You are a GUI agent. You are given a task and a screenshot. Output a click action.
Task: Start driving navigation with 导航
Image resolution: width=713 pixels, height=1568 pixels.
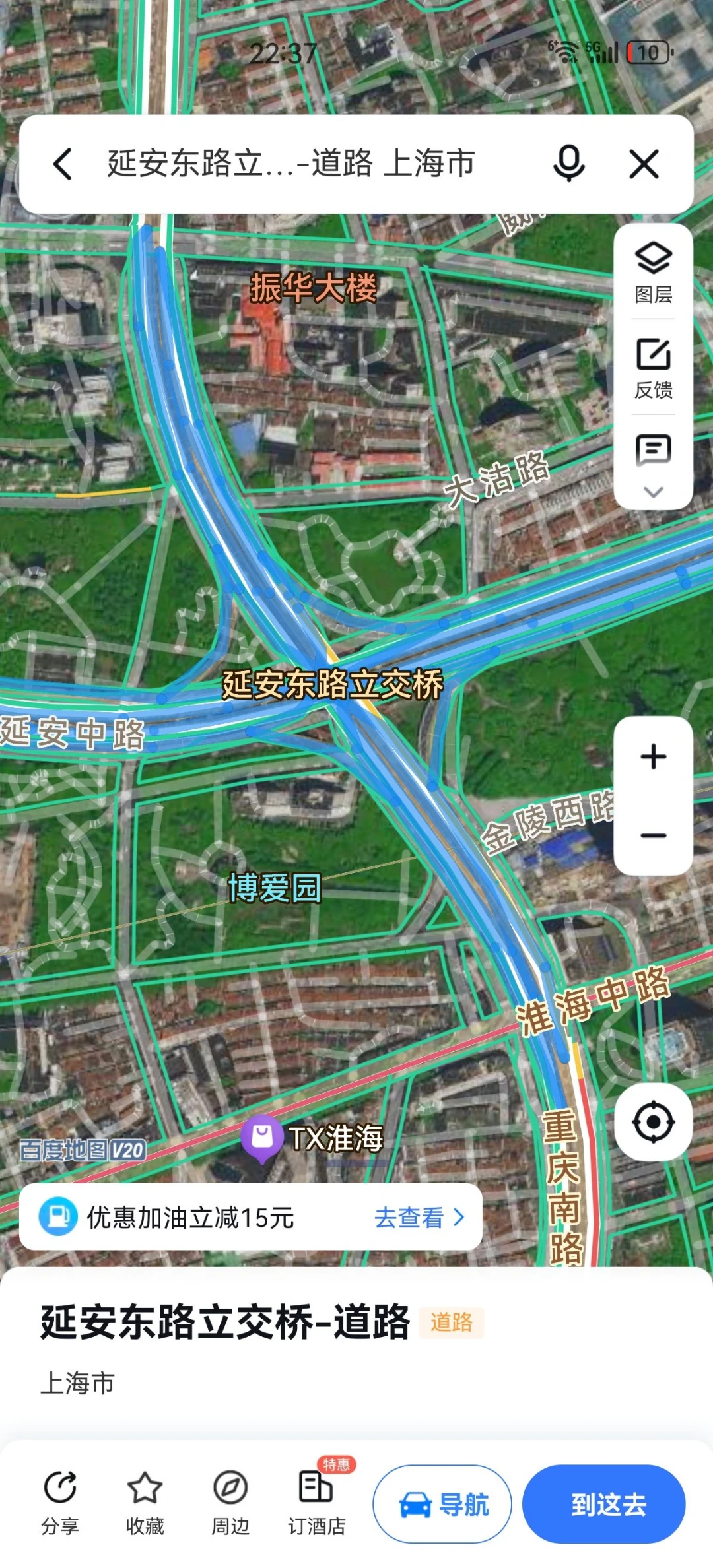pos(442,1504)
